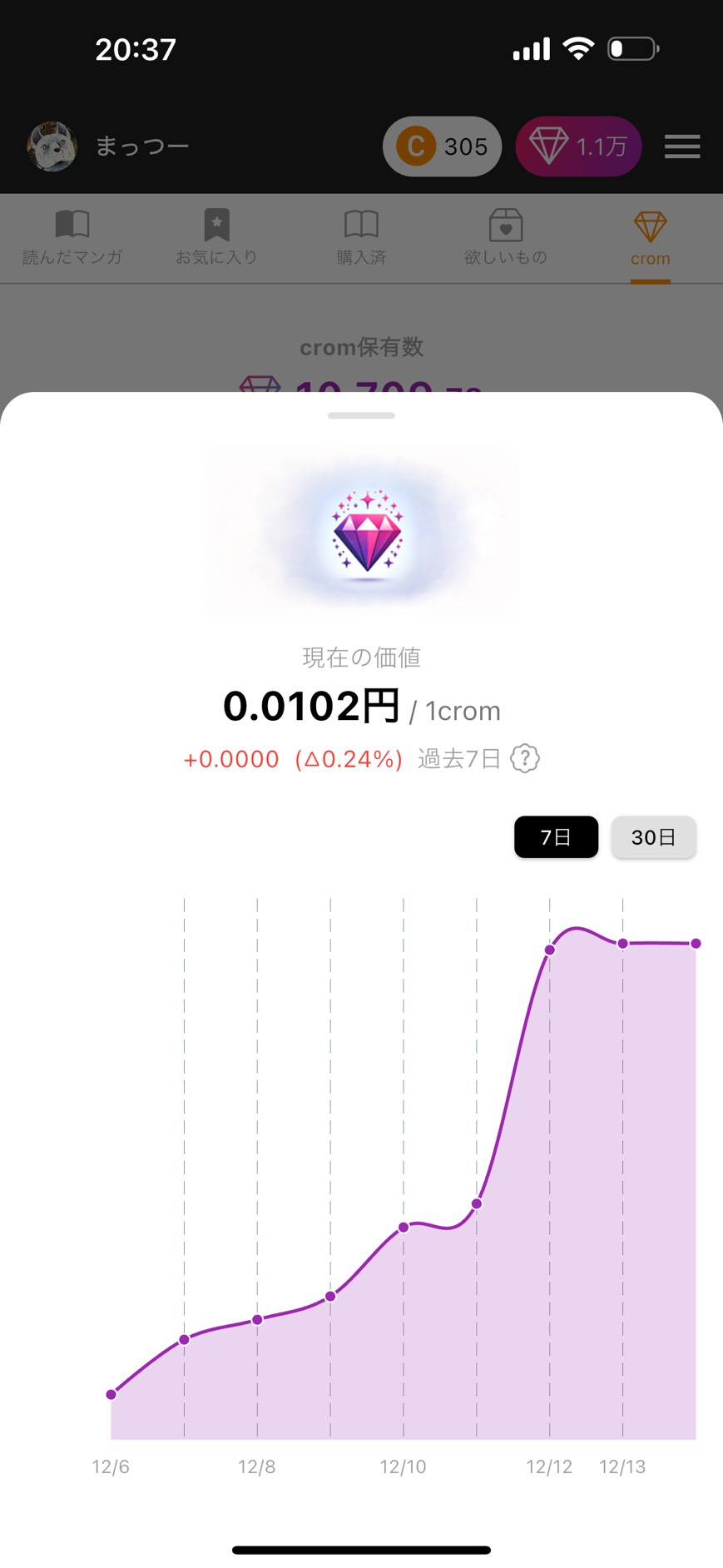Switch to the 読んだマンガ tab
The width and height of the screenshot is (723, 1568).
(72, 238)
